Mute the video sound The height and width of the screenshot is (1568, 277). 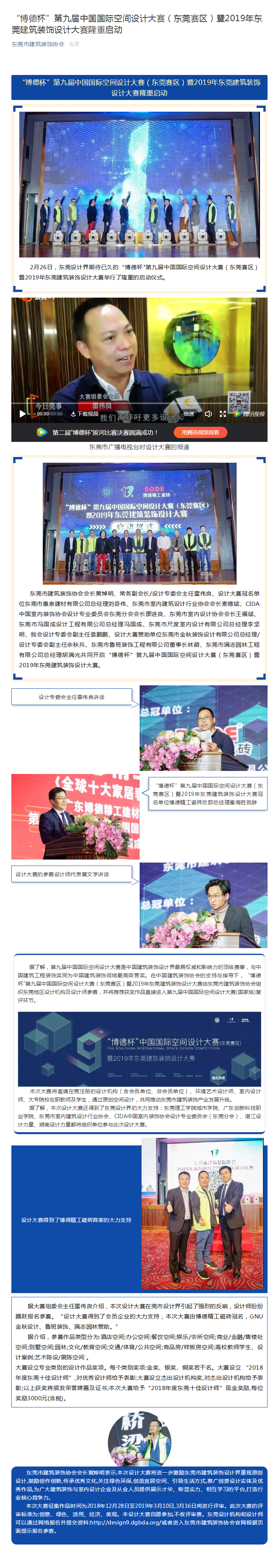coord(208,413)
